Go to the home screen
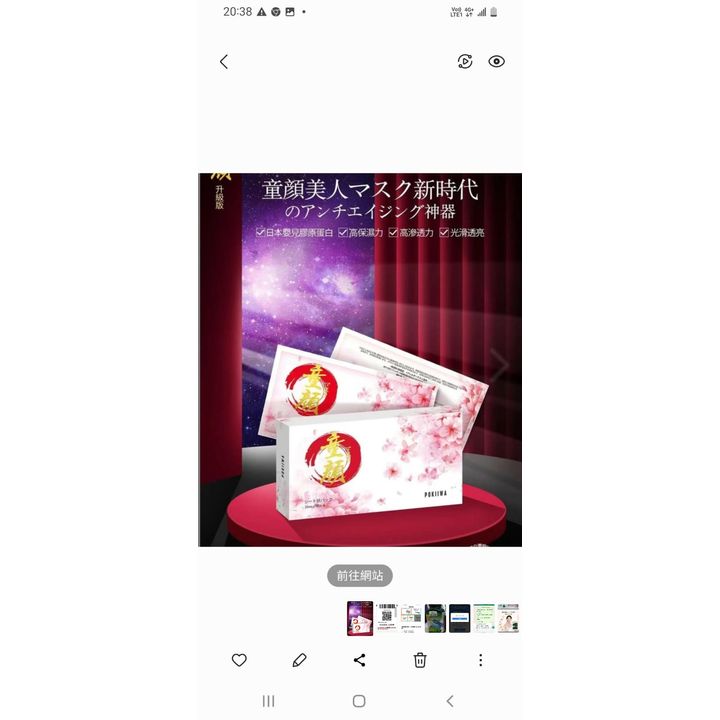 pyautogui.click(x=359, y=701)
